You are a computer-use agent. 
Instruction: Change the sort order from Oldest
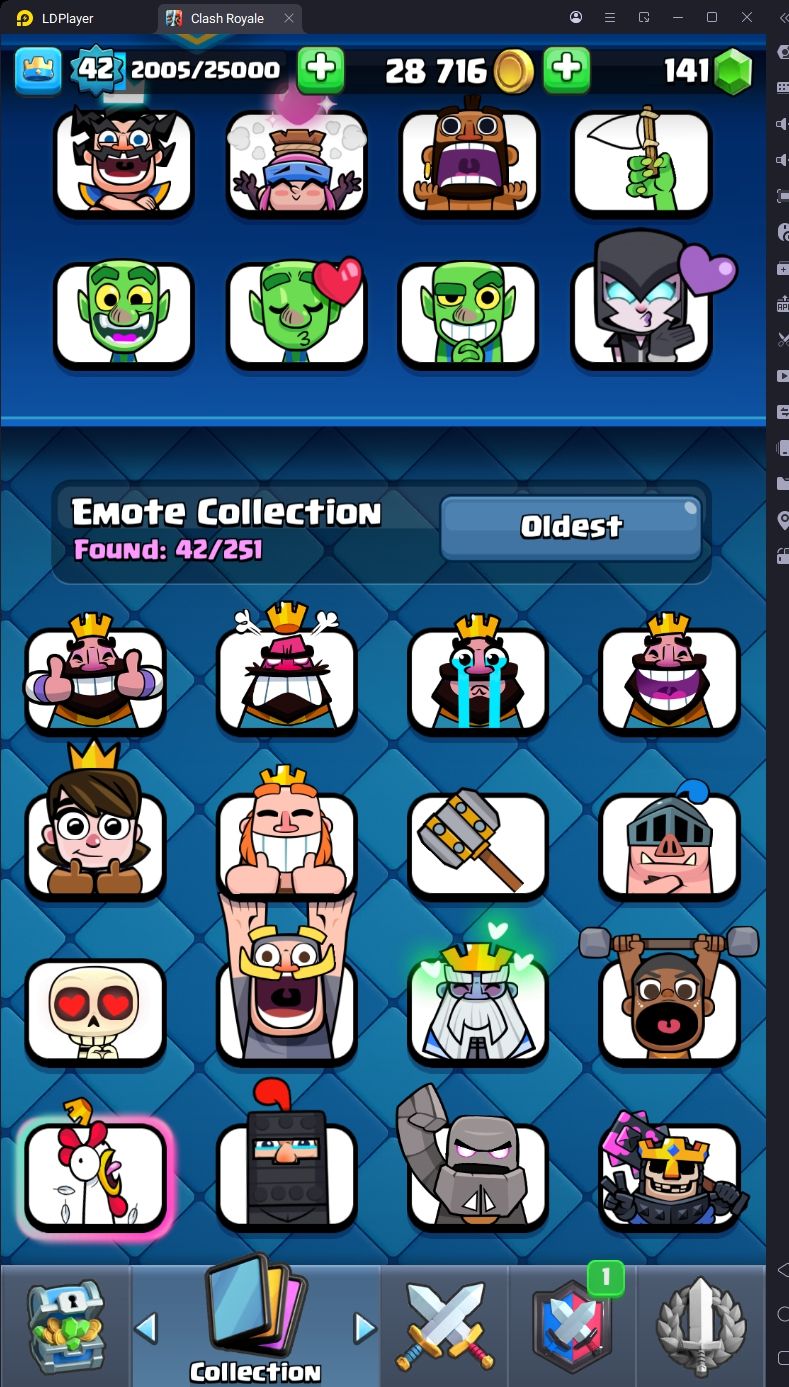click(570, 527)
